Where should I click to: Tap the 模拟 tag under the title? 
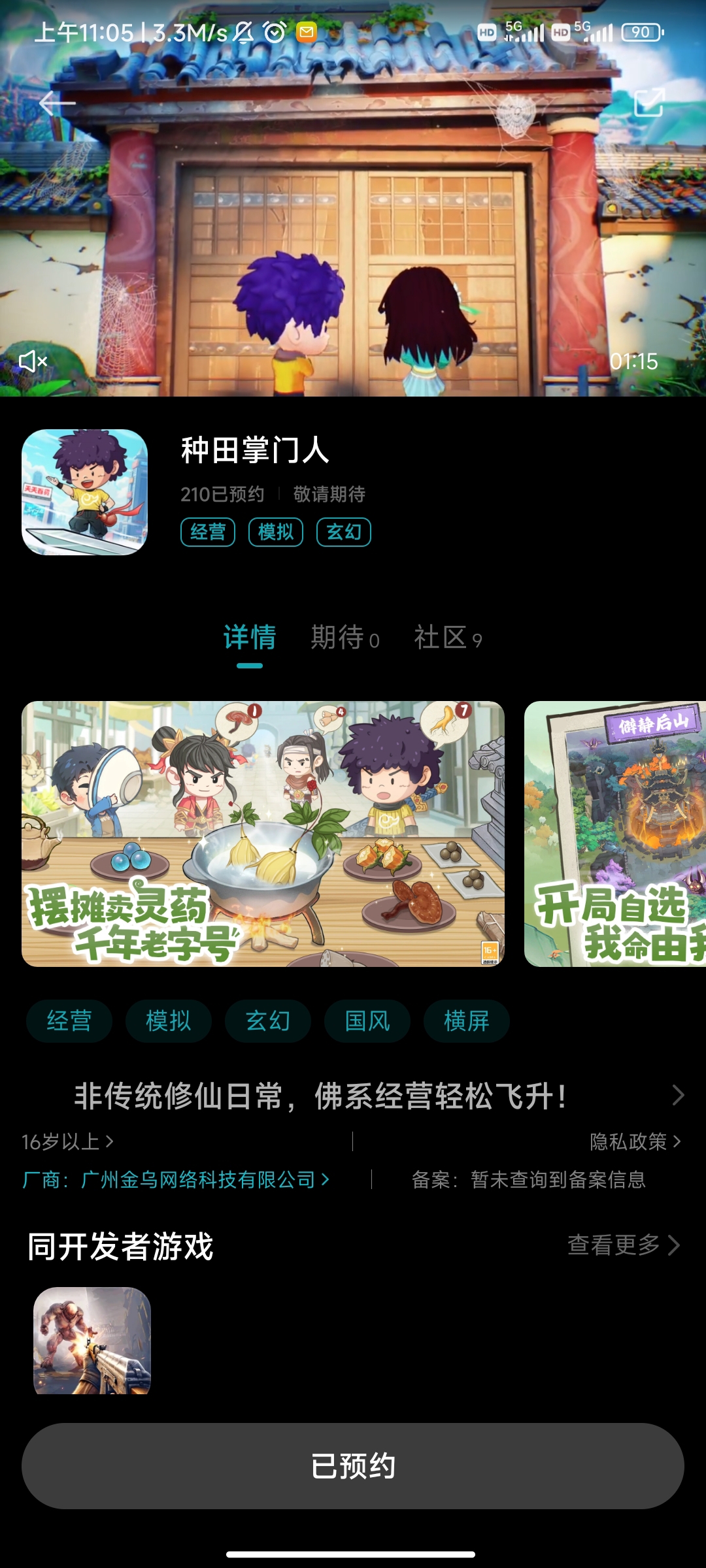pos(276,532)
